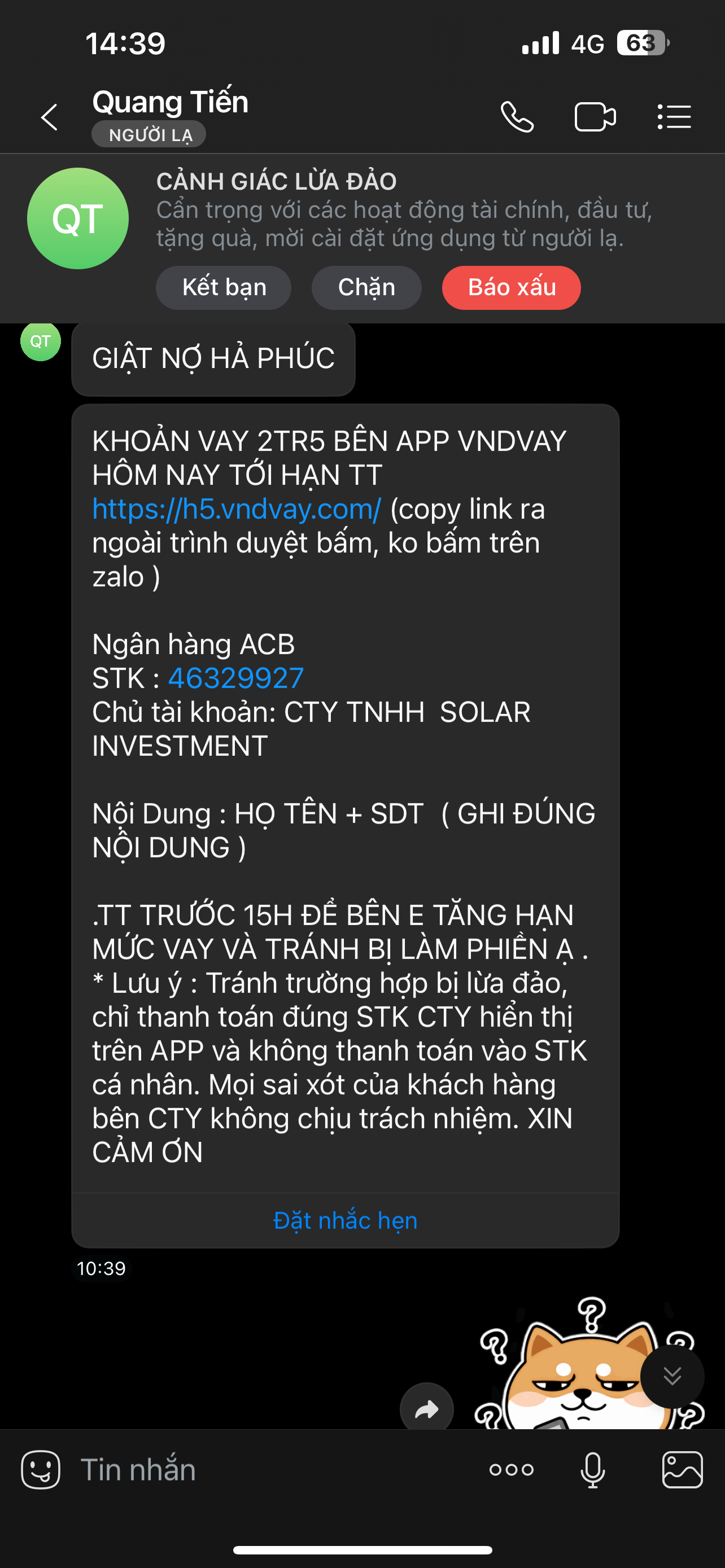Go back to the chat list
The image size is (725, 1568).
click(49, 117)
